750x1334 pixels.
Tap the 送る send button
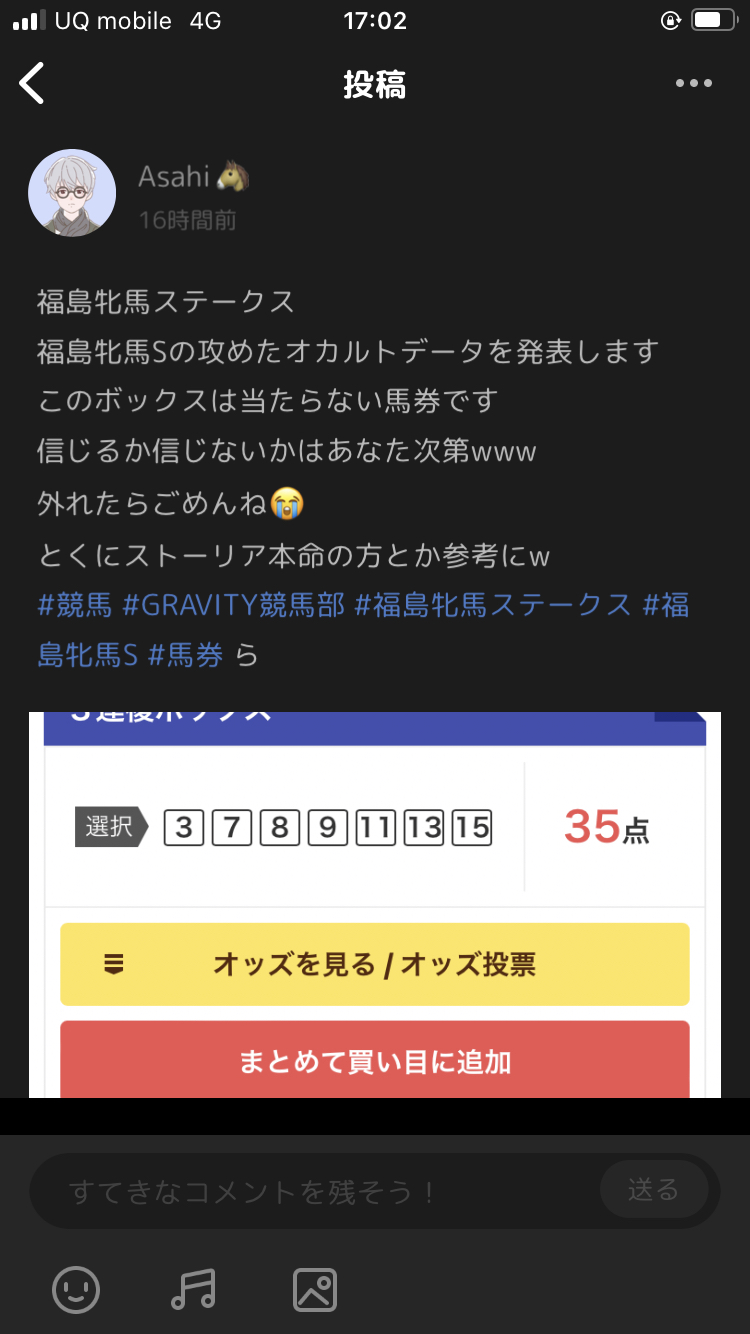pyautogui.click(x=654, y=1190)
